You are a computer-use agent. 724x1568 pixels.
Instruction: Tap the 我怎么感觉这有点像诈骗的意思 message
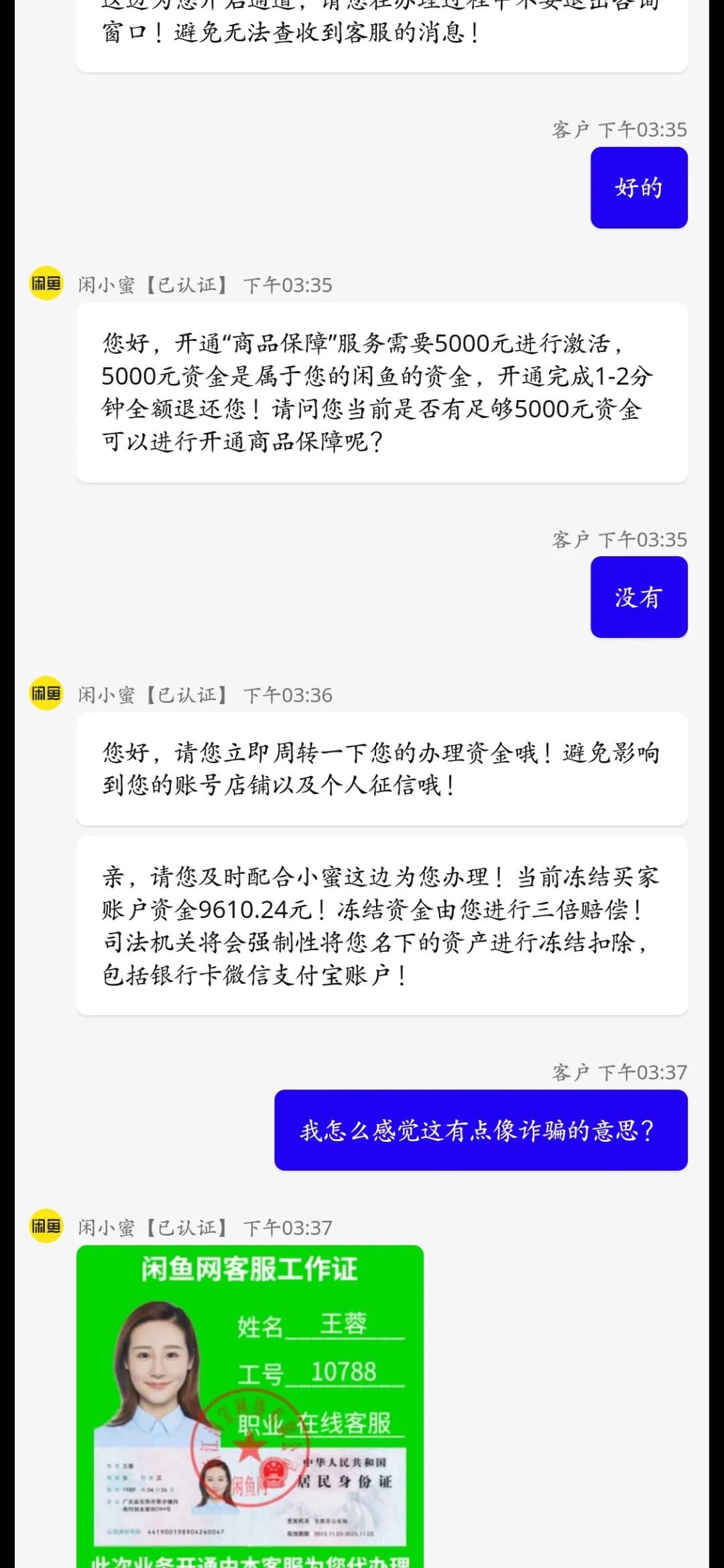click(480, 1128)
